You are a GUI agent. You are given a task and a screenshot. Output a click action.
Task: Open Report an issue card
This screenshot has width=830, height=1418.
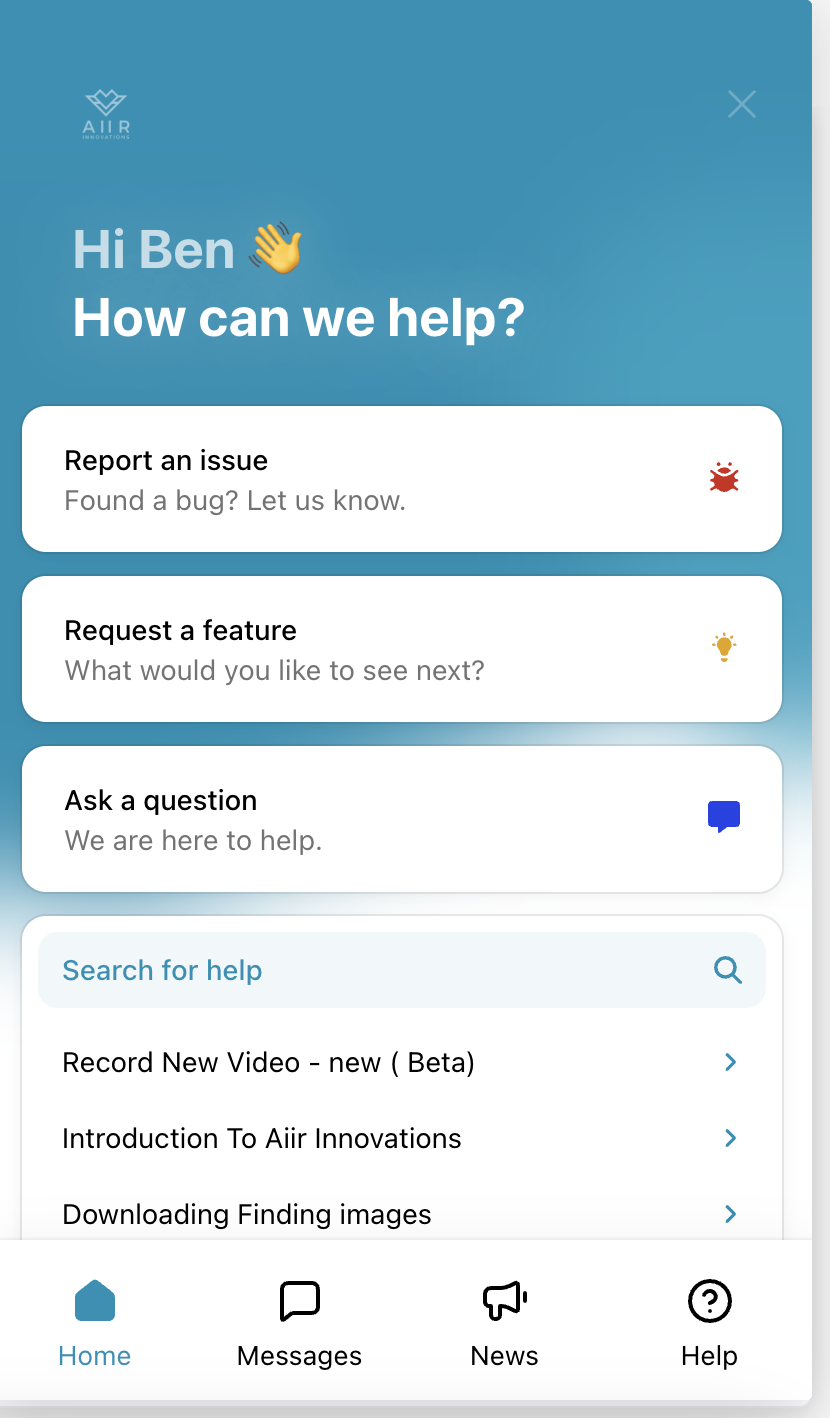coord(401,479)
